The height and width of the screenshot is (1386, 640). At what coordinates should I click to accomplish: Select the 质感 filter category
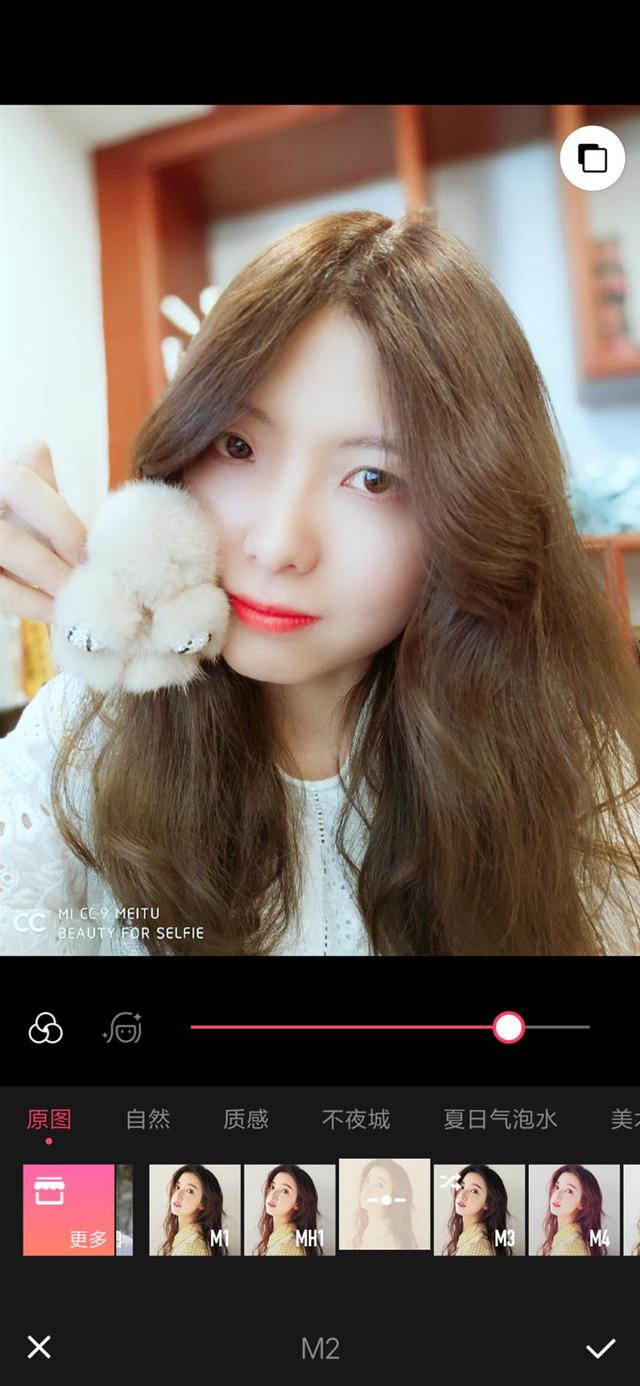[x=246, y=1119]
